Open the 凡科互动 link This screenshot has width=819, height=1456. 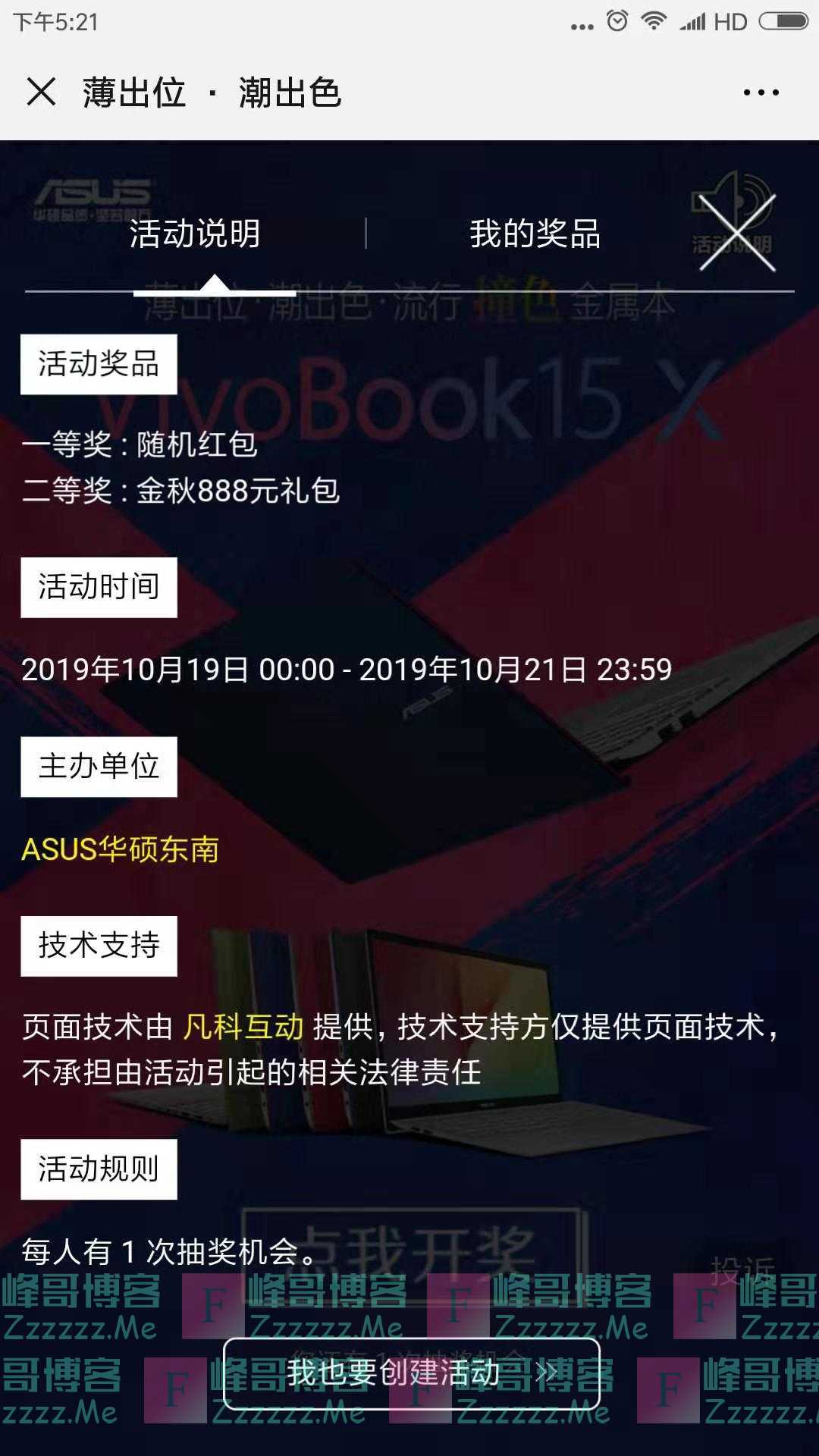(243, 1028)
